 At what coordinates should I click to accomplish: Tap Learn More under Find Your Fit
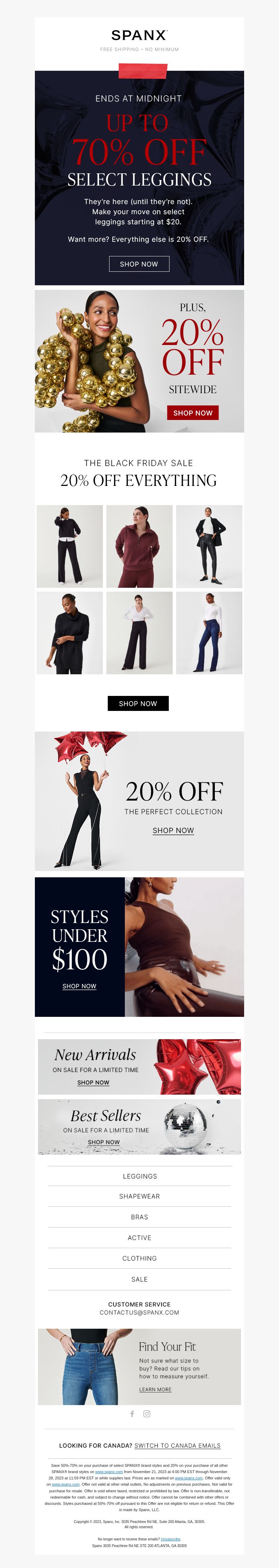click(155, 1389)
